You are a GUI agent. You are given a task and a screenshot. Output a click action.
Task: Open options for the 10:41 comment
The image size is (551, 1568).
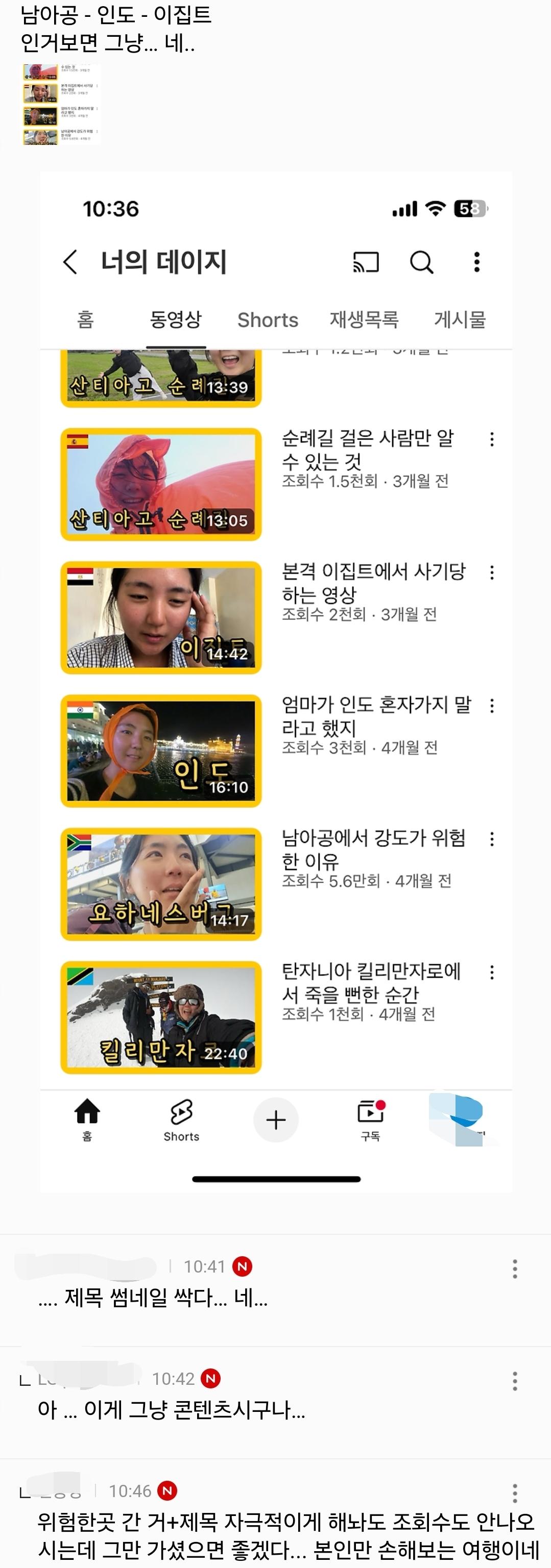coord(515,1269)
